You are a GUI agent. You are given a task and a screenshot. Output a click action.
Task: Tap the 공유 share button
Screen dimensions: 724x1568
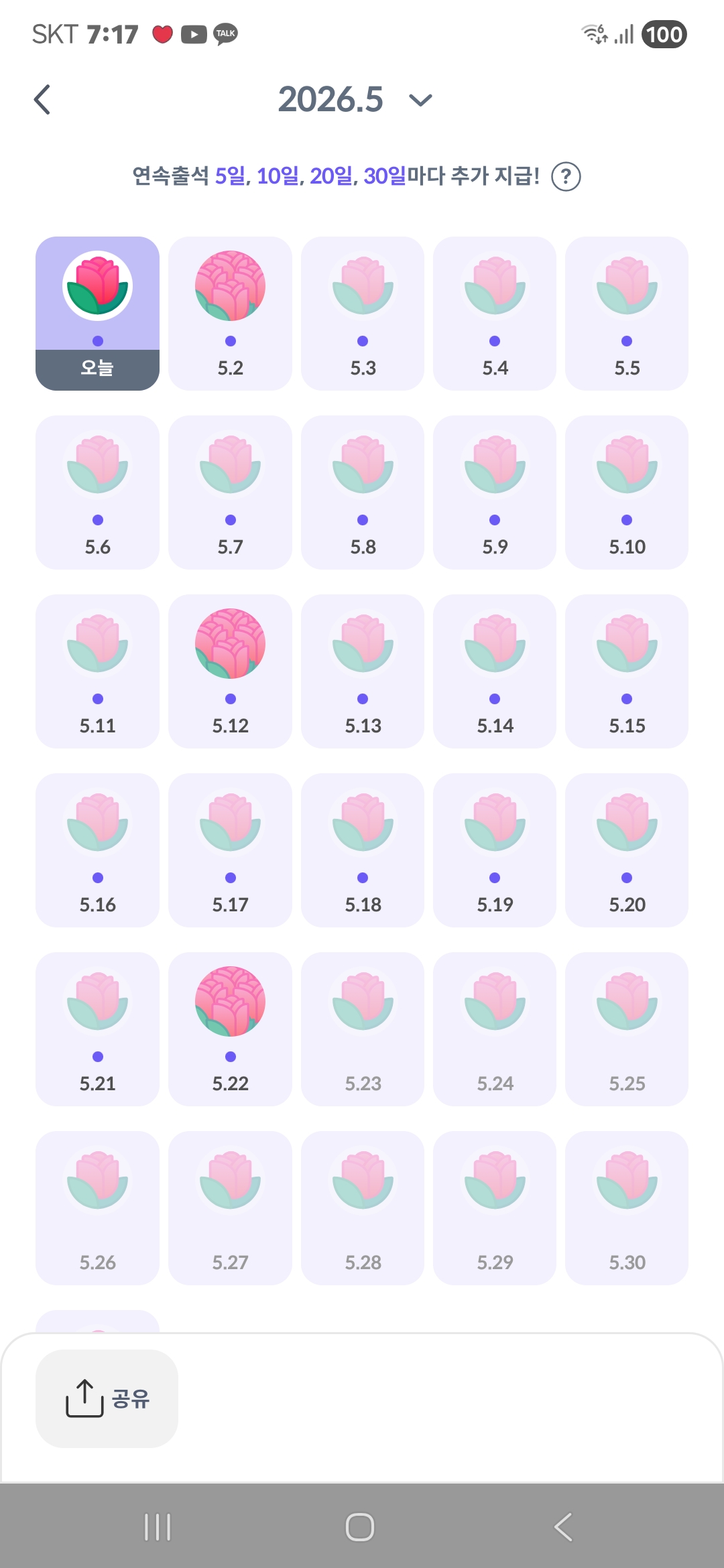pos(107,1398)
